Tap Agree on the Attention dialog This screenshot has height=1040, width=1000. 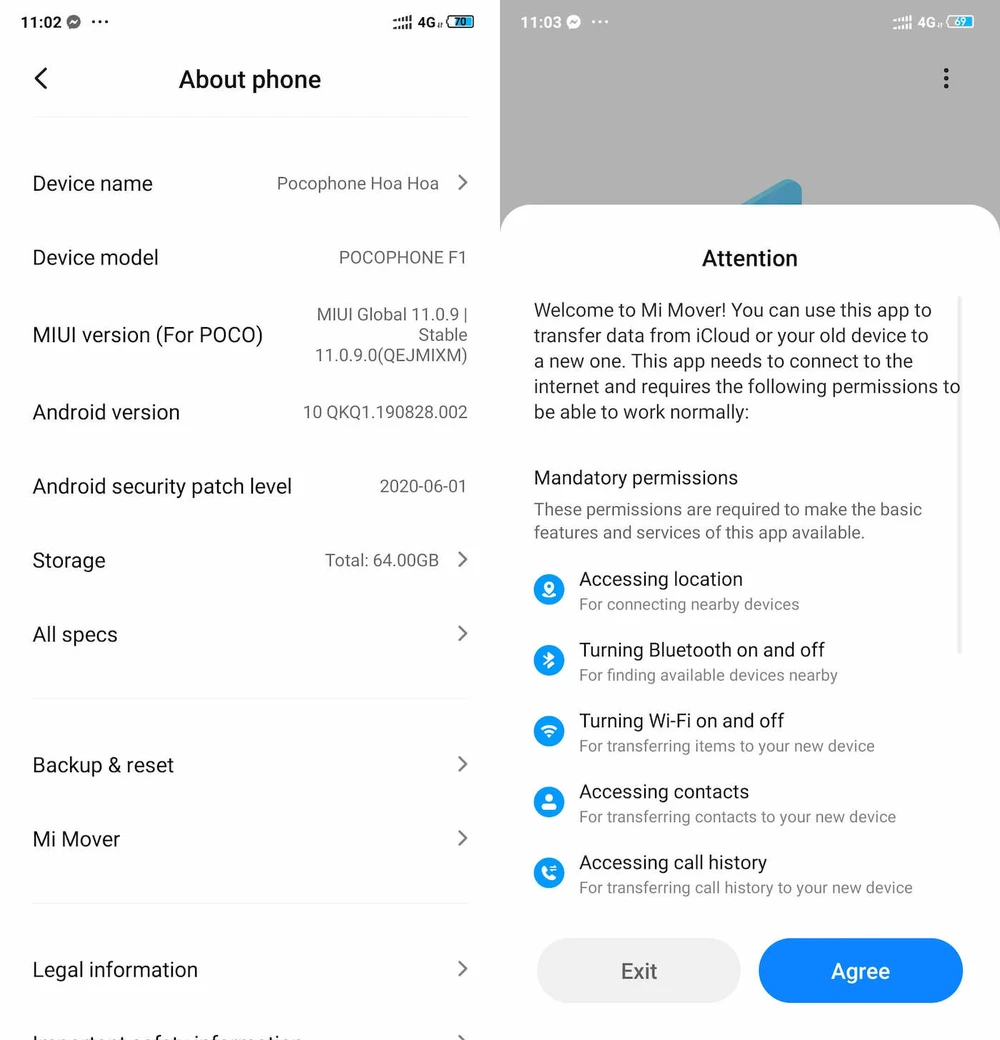coord(860,971)
